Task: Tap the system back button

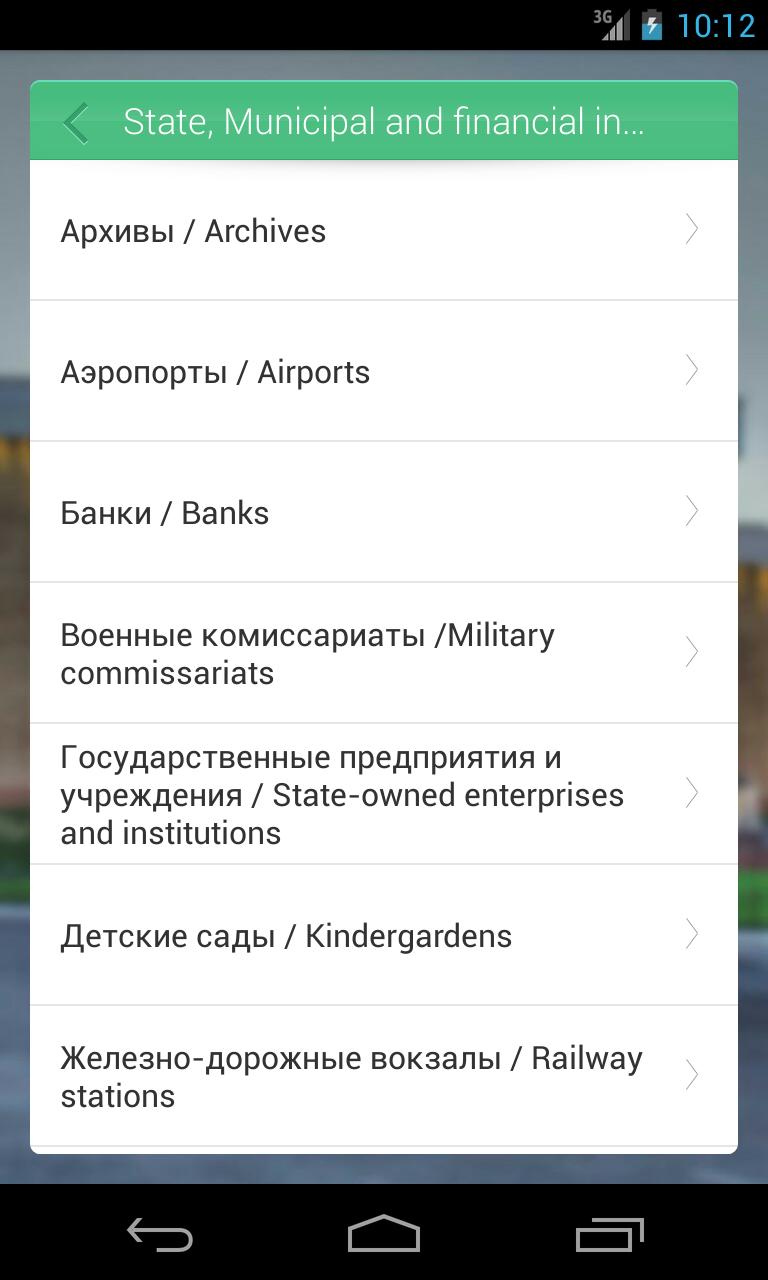Action: click(160, 1234)
